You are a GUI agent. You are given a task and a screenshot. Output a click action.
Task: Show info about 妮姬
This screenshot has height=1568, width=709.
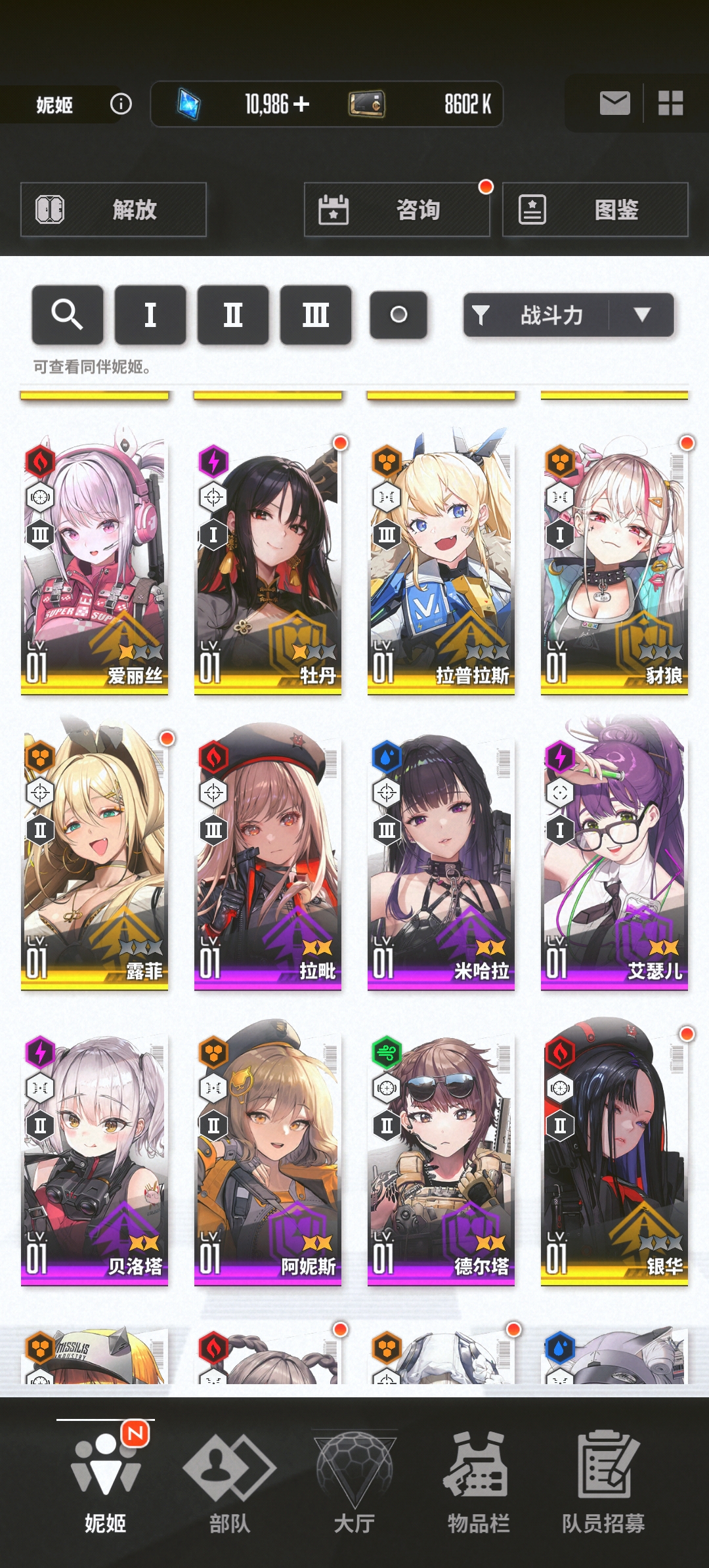click(x=121, y=104)
